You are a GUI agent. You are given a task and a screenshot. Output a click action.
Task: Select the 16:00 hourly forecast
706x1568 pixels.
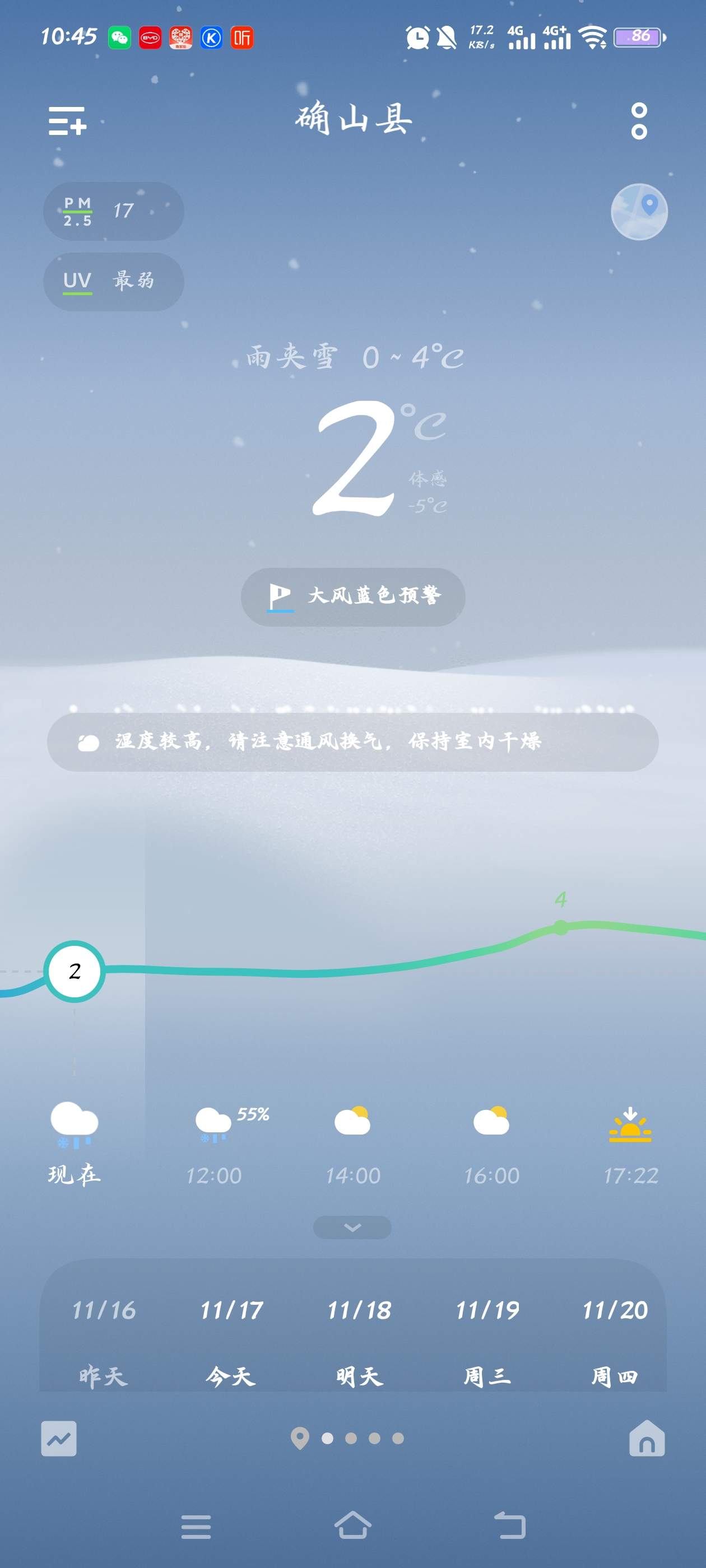491,1143
